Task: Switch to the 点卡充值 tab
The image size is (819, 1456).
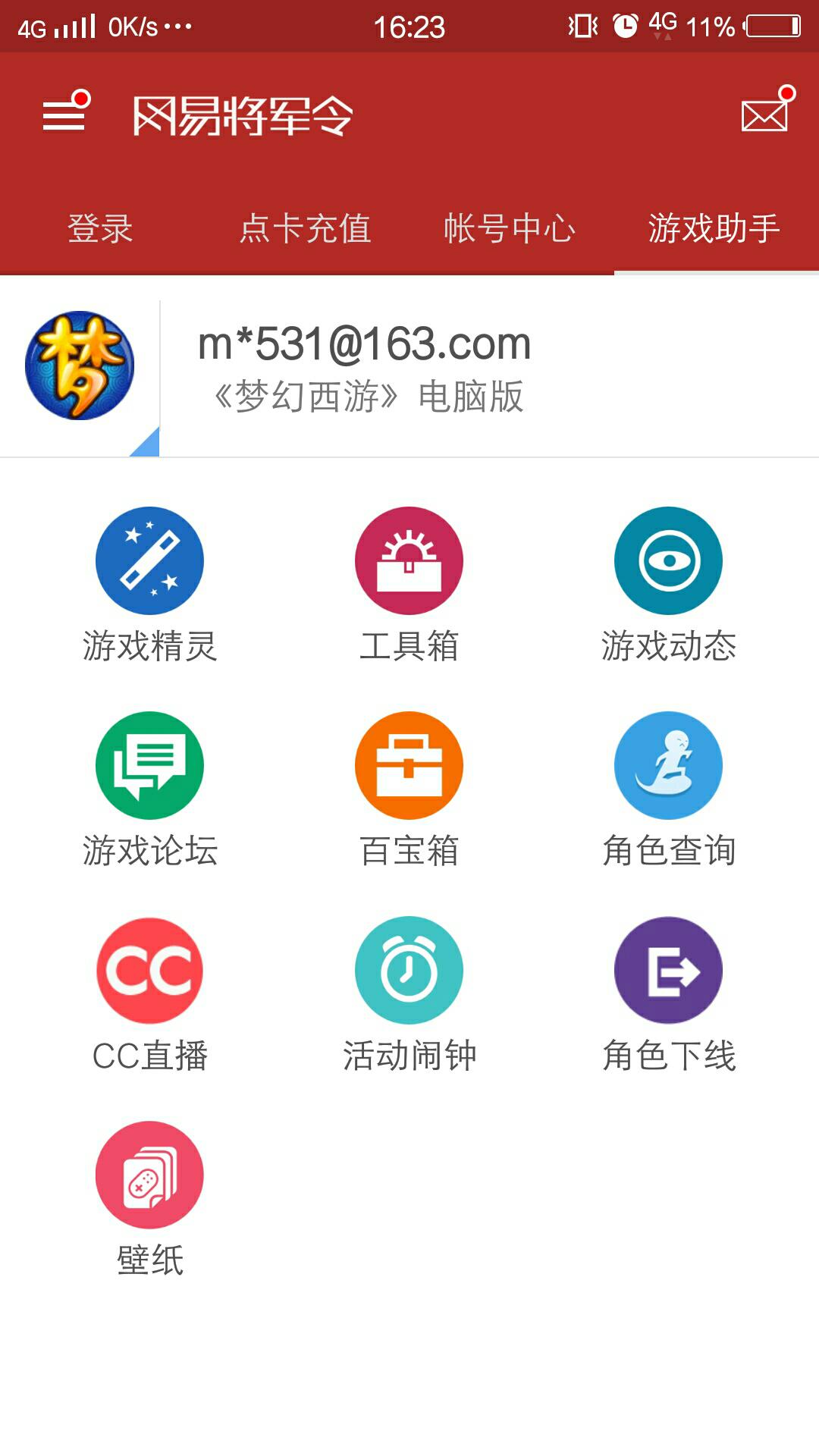Action: tap(305, 228)
